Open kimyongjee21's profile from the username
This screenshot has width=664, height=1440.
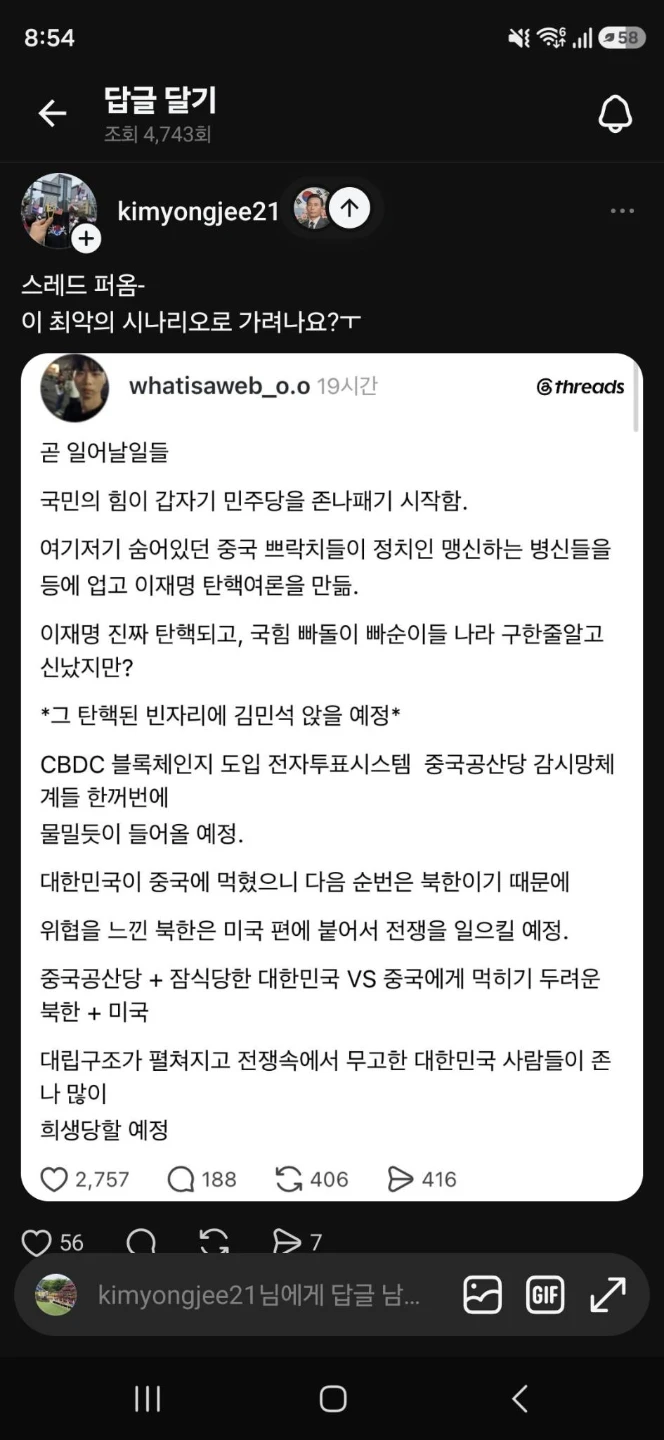[198, 211]
